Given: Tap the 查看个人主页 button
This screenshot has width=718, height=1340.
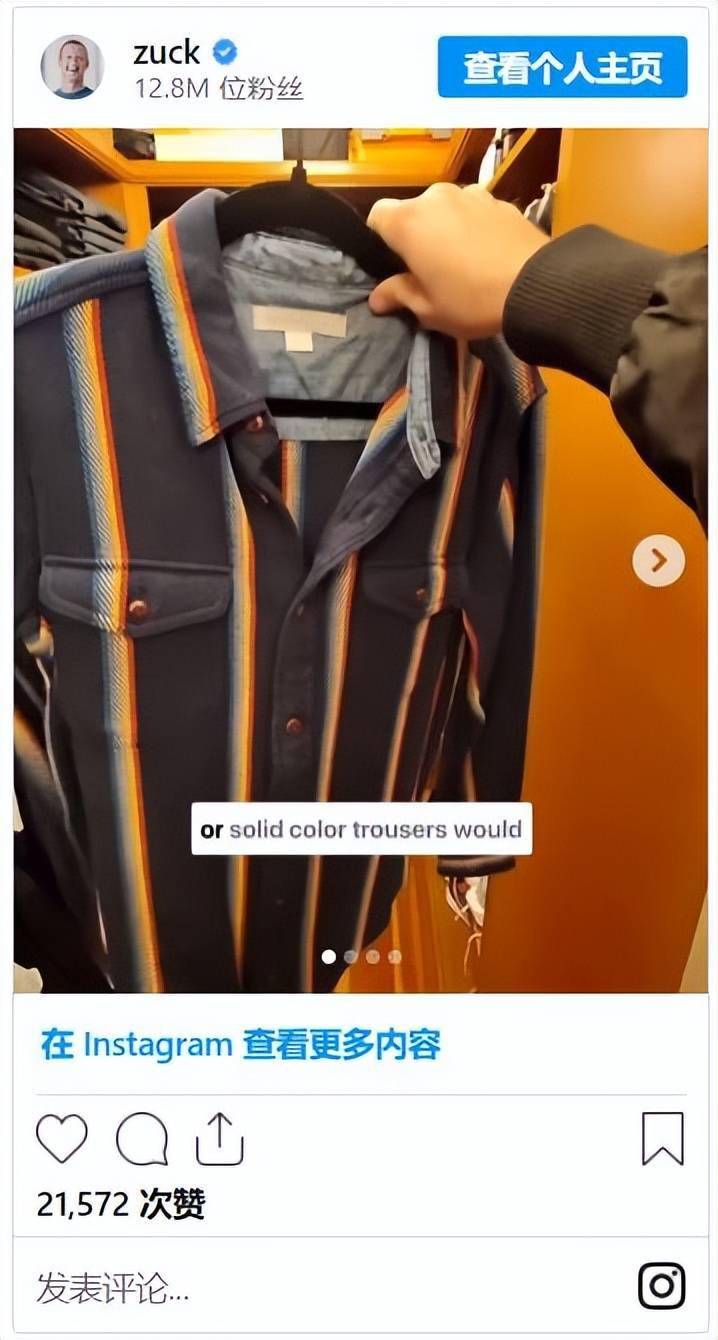Looking at the screenshot, I should [562, 67].
